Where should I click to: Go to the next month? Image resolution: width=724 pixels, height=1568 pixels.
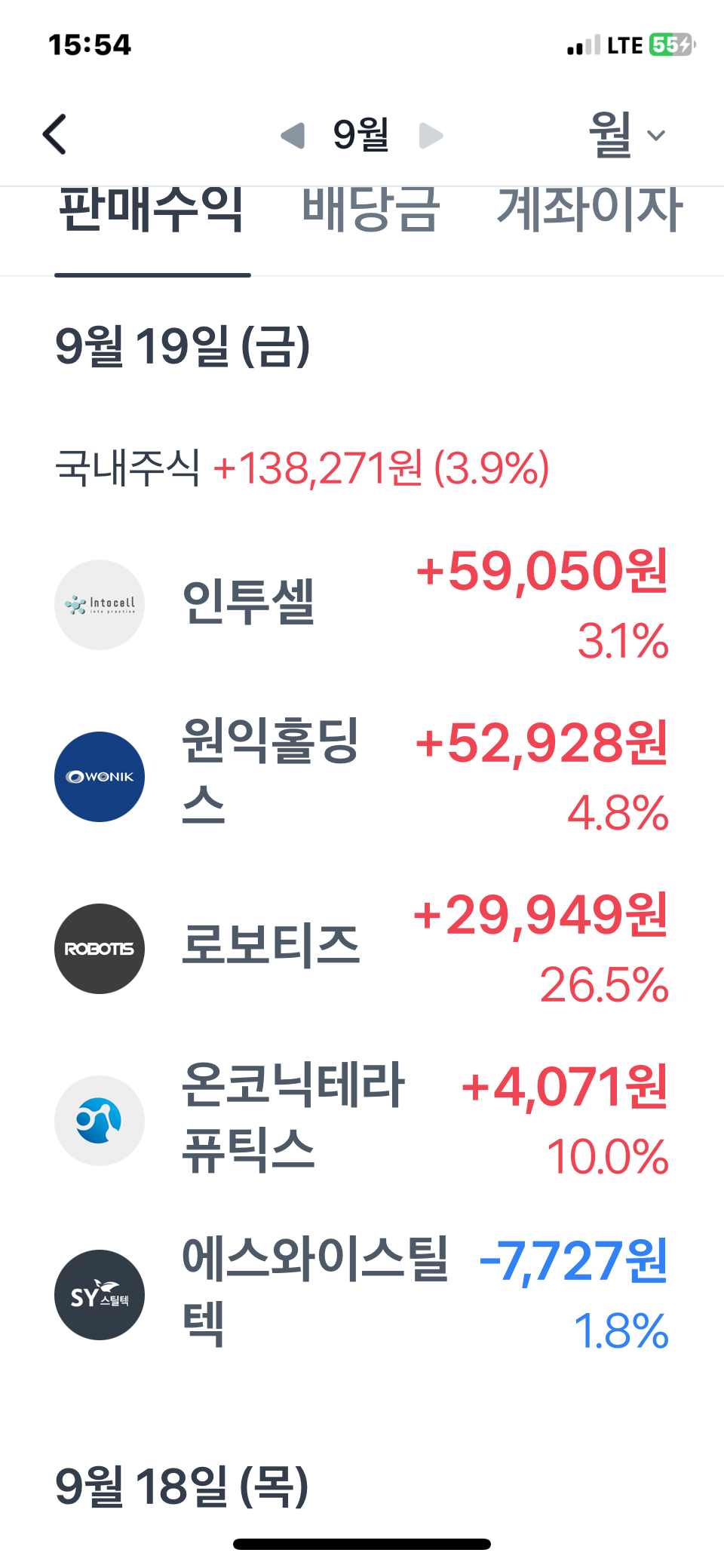(431, 136)
